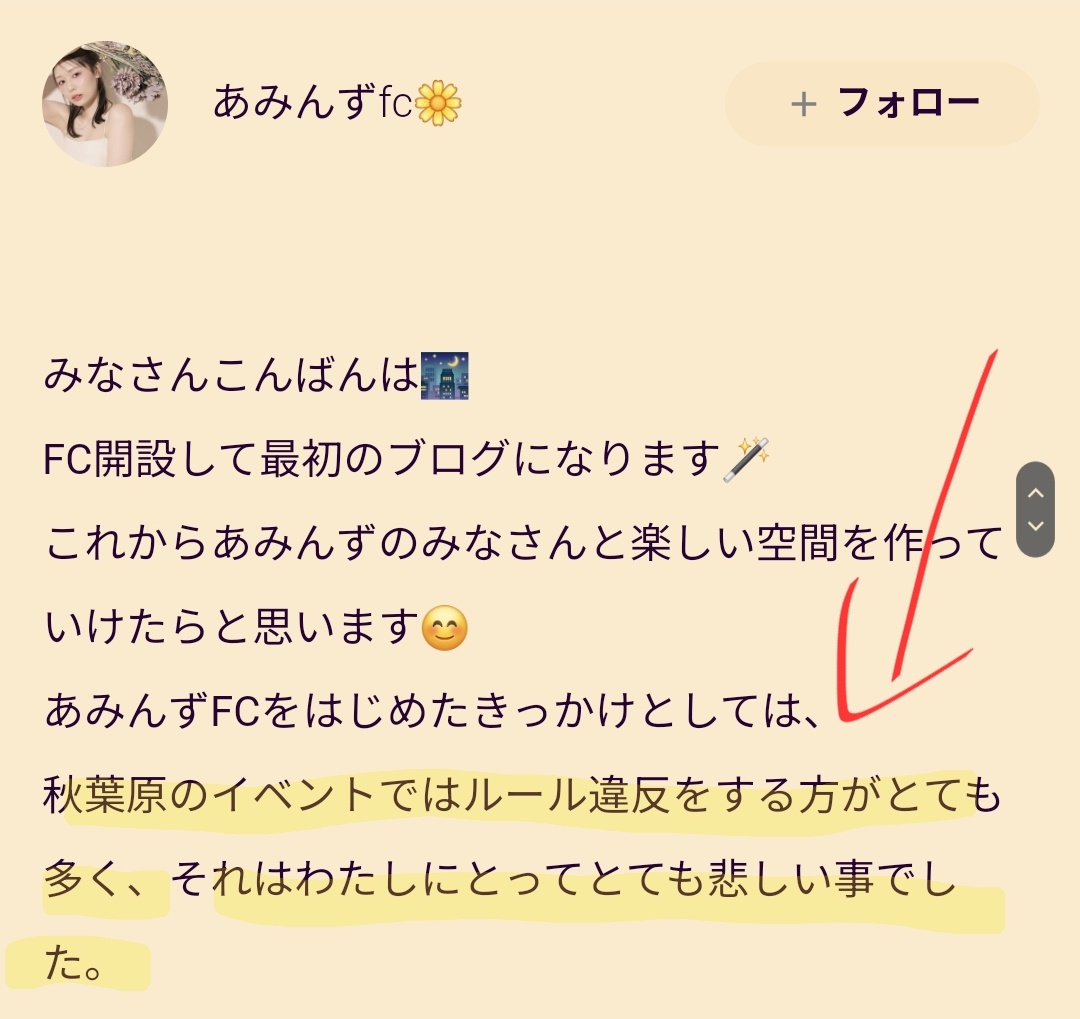This screenshot has height=1019, width=1080.
Task: Follow あみんずfc with the フォロー button
Action: (882, 103)
